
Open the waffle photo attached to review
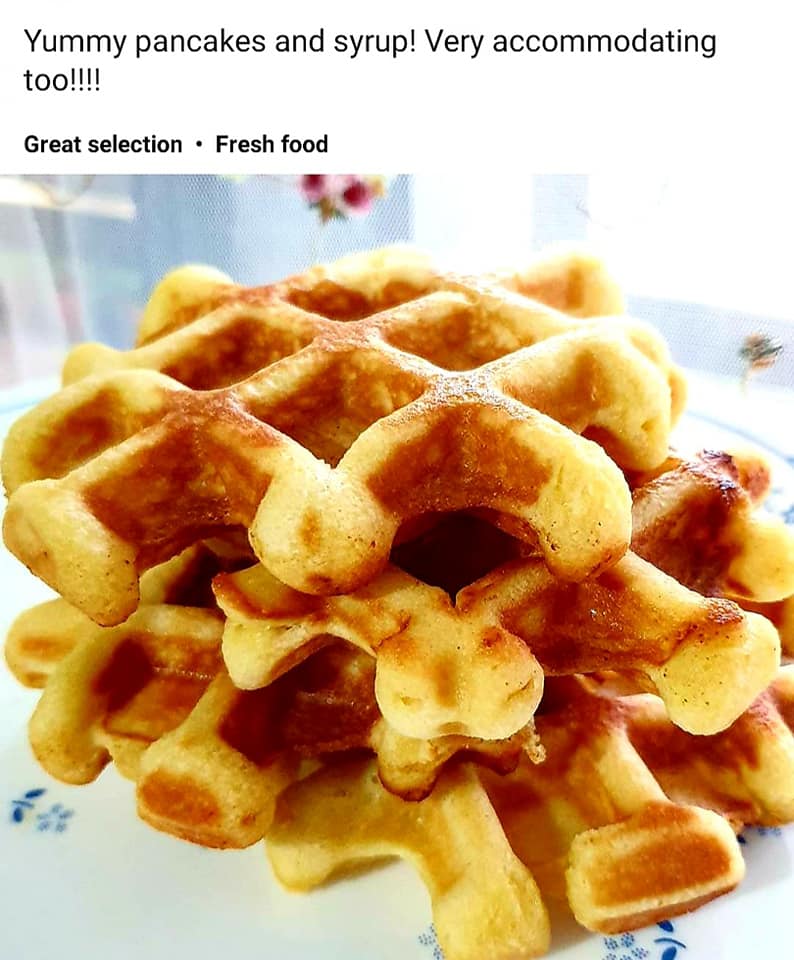pos(397,567)
